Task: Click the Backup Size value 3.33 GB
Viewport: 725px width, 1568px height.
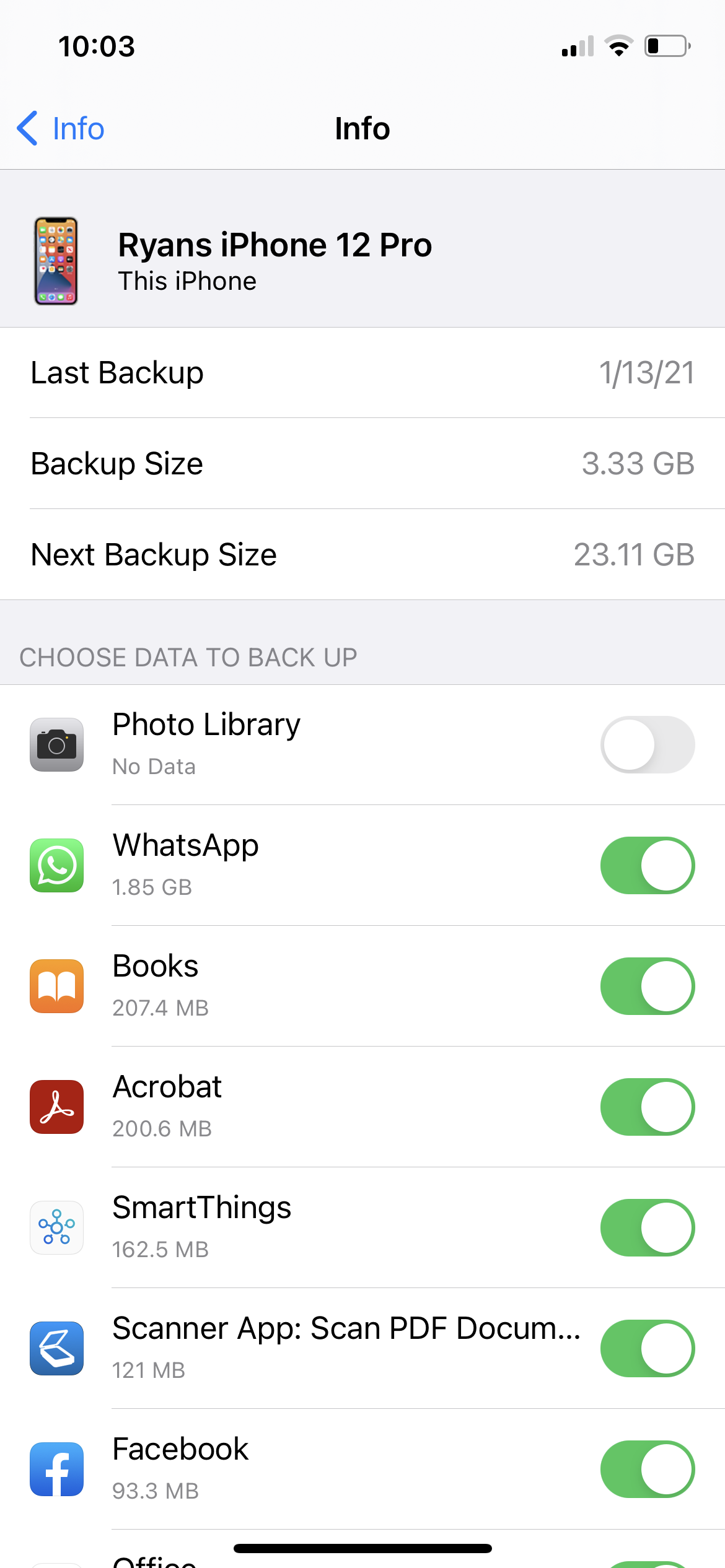Action: point(639,464)
